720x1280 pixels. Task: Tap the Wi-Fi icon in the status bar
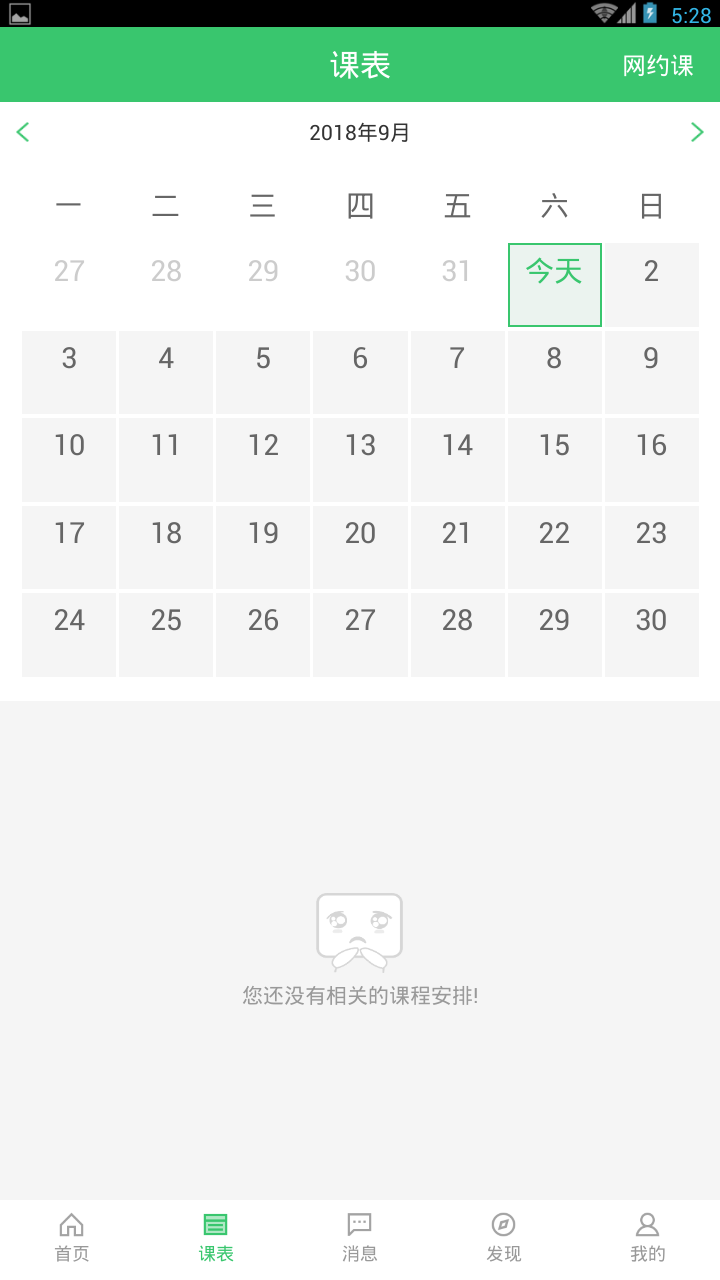coord(604,13)
